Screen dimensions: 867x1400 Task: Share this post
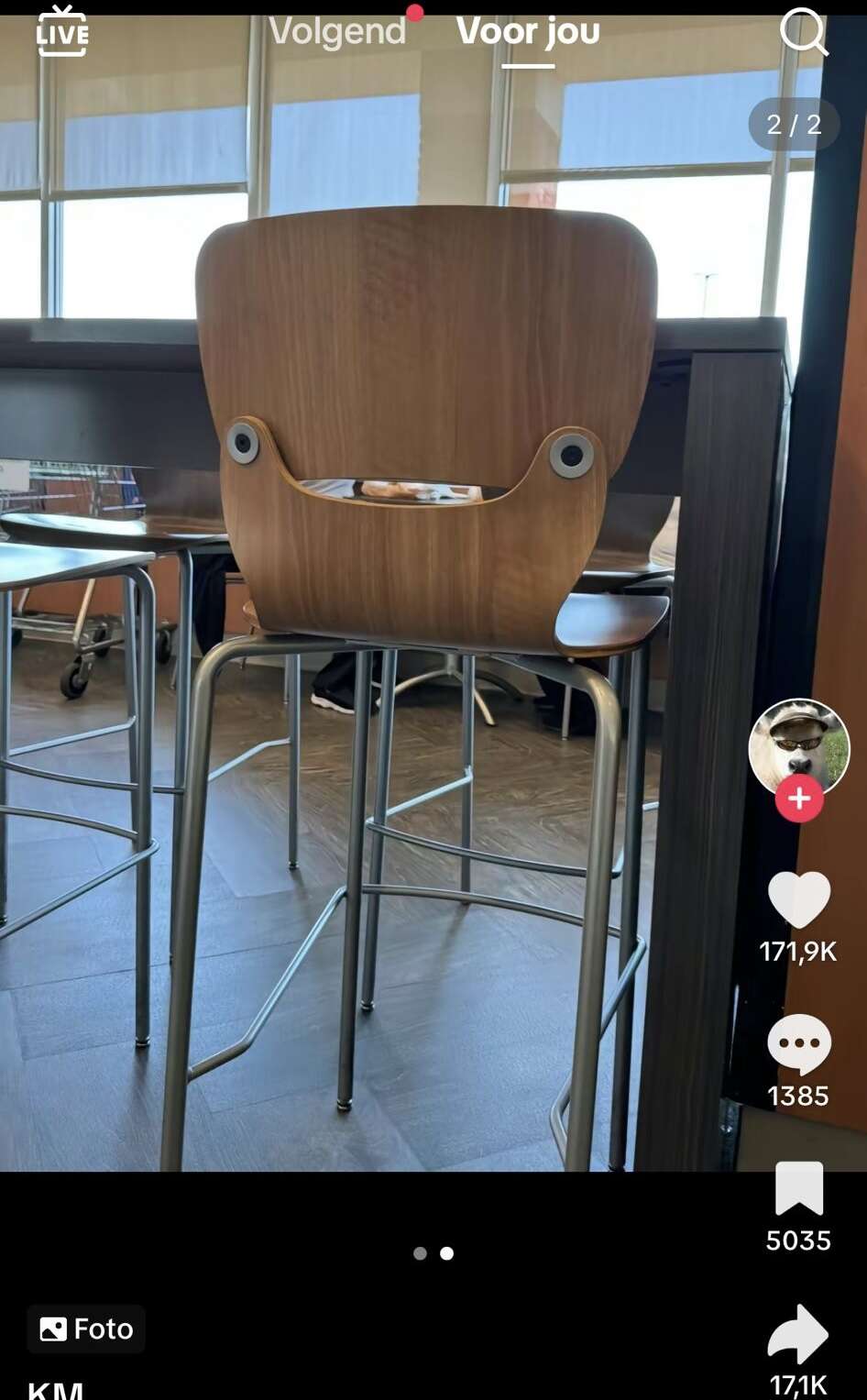798,1334
